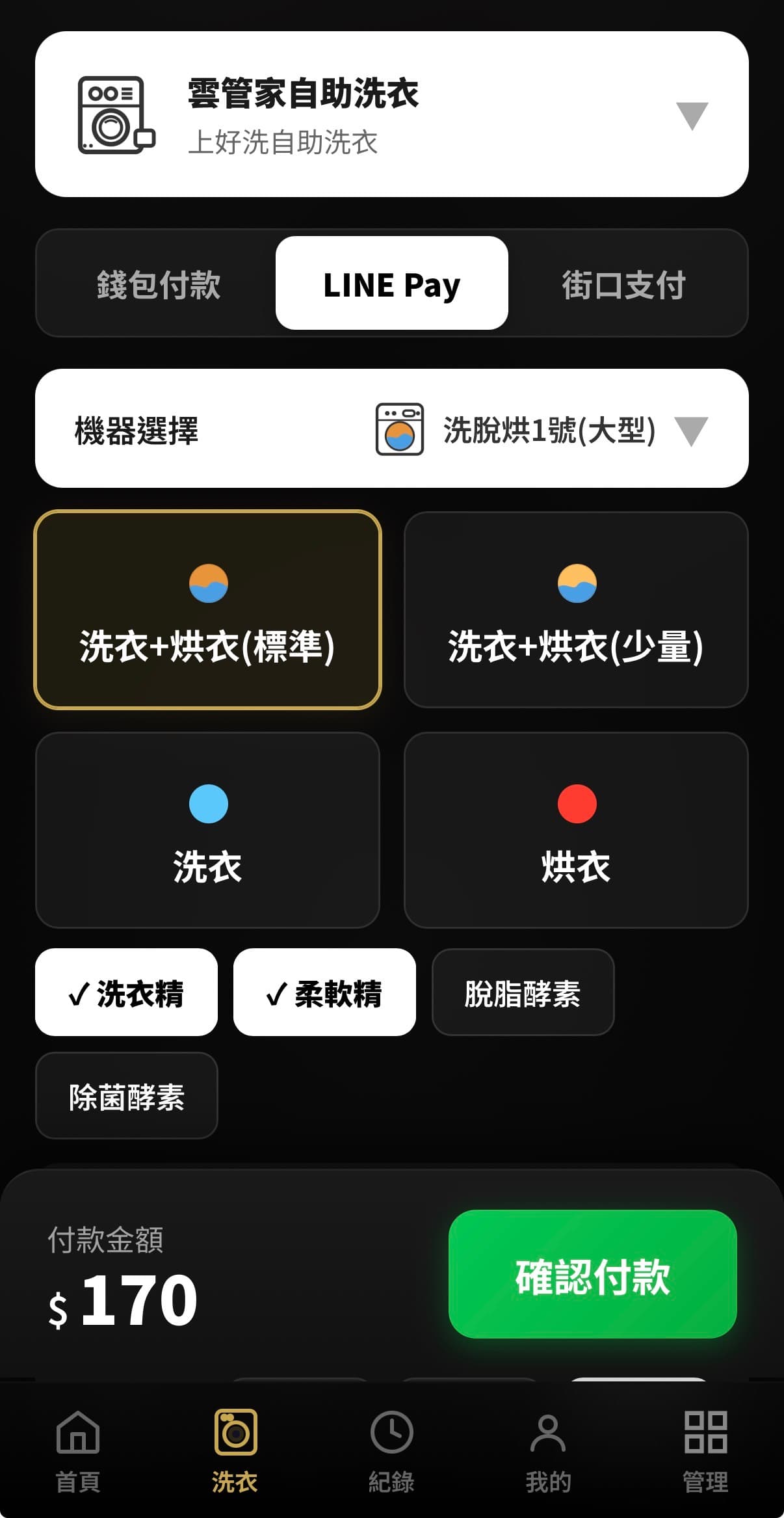The width and height of the screenshot is (784, 1518).
Task: Click the washer icon next to 洗脫烘1號(大型)
Action: coord(399,430)
